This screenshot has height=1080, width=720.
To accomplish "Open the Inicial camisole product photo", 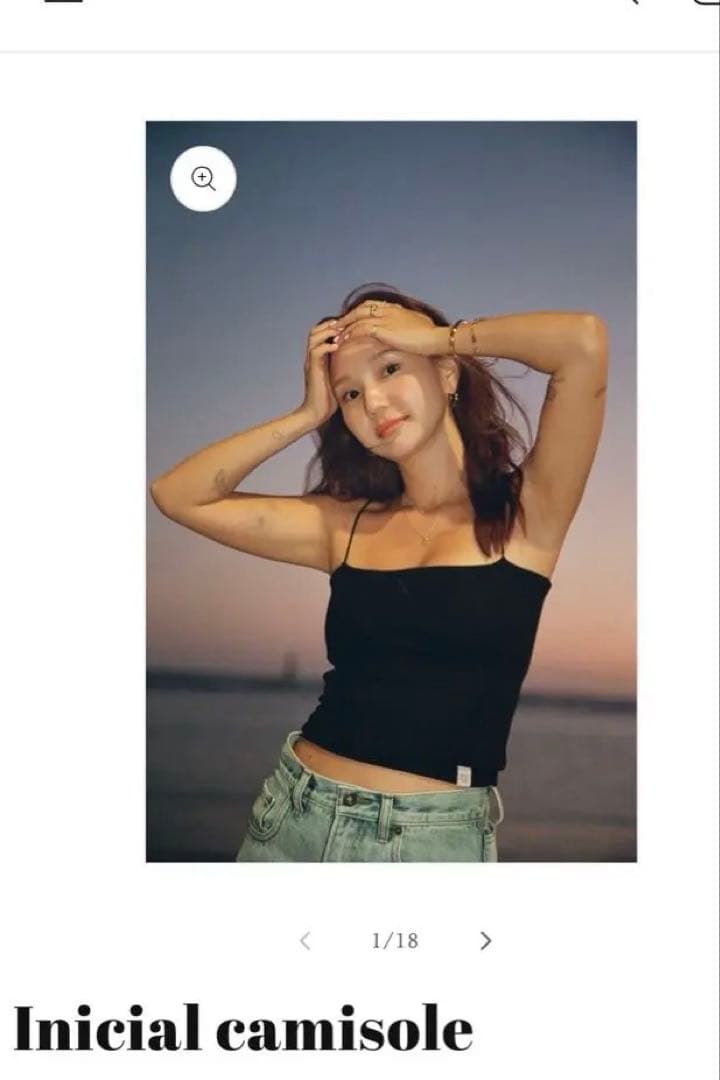I will pos(391,520).
